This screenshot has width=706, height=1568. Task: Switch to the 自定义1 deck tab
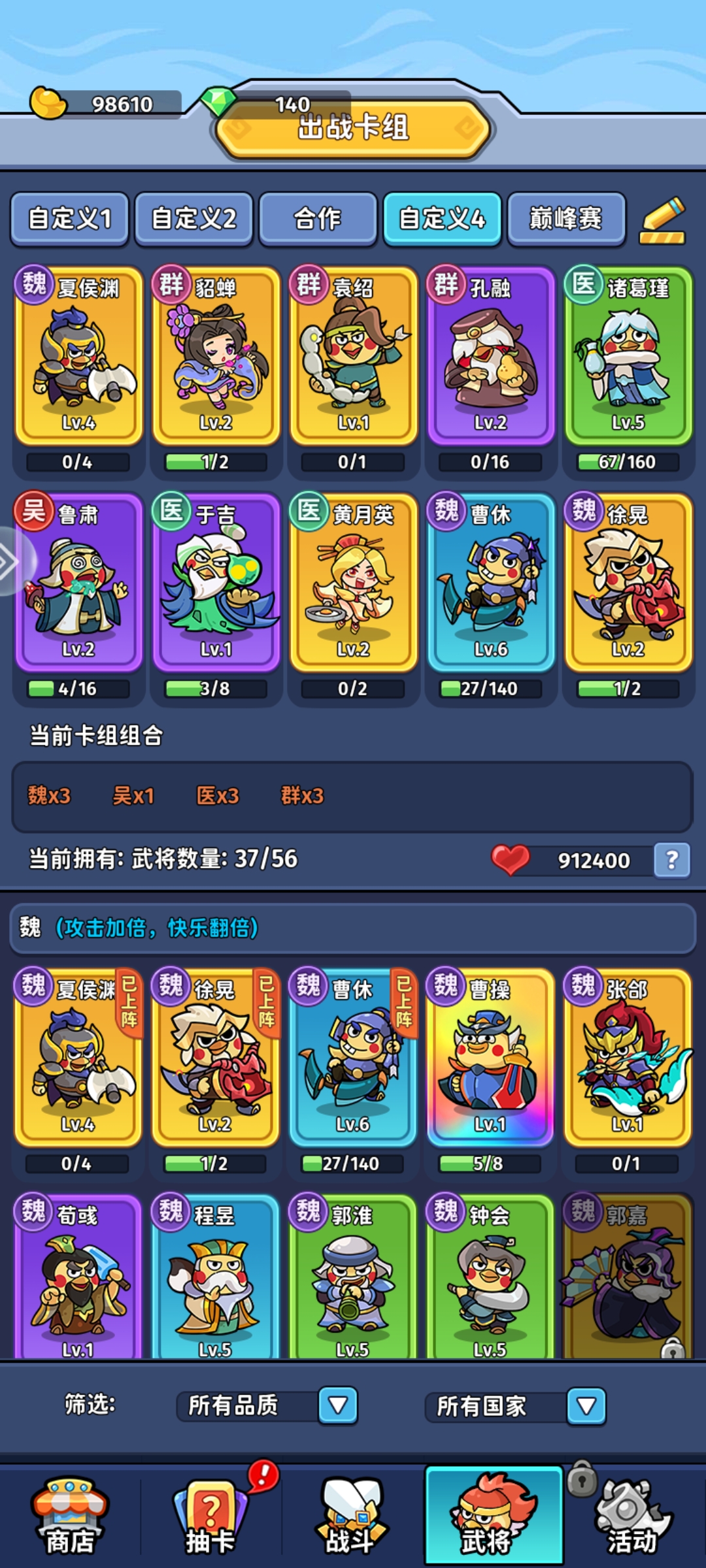[x=69, y=219]
